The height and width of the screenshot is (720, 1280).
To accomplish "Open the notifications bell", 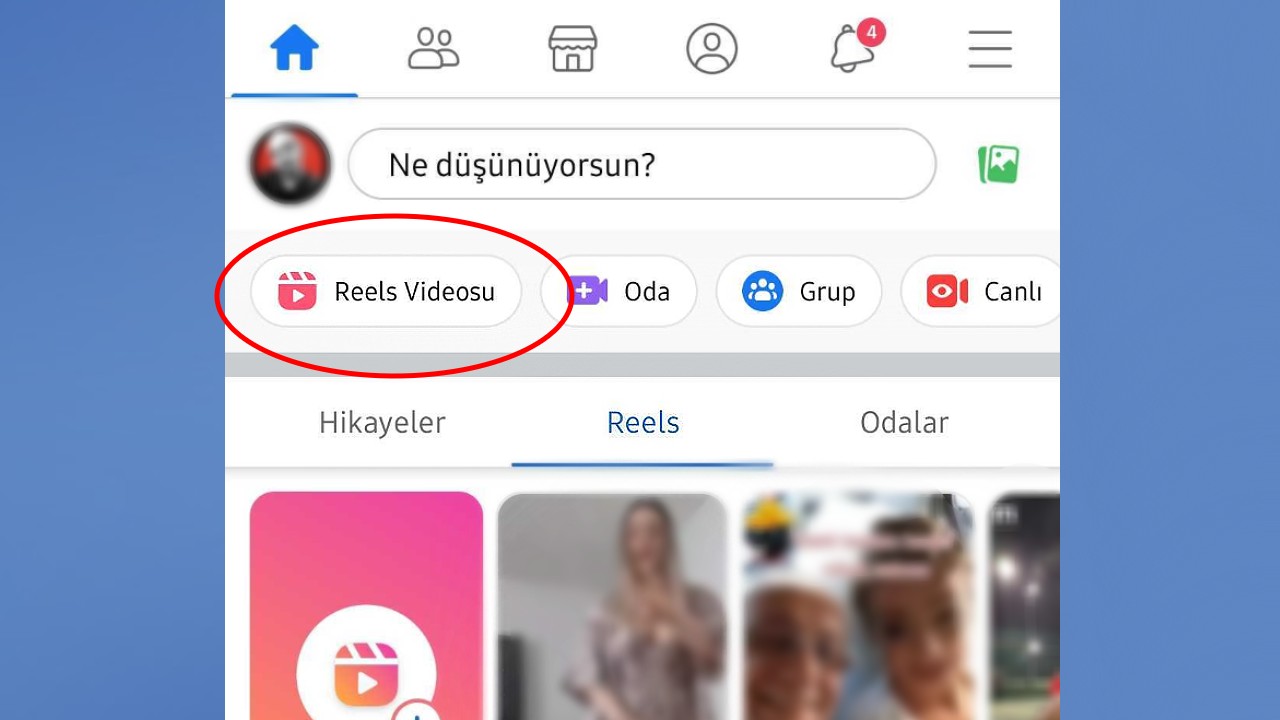I will coord(853,48).
